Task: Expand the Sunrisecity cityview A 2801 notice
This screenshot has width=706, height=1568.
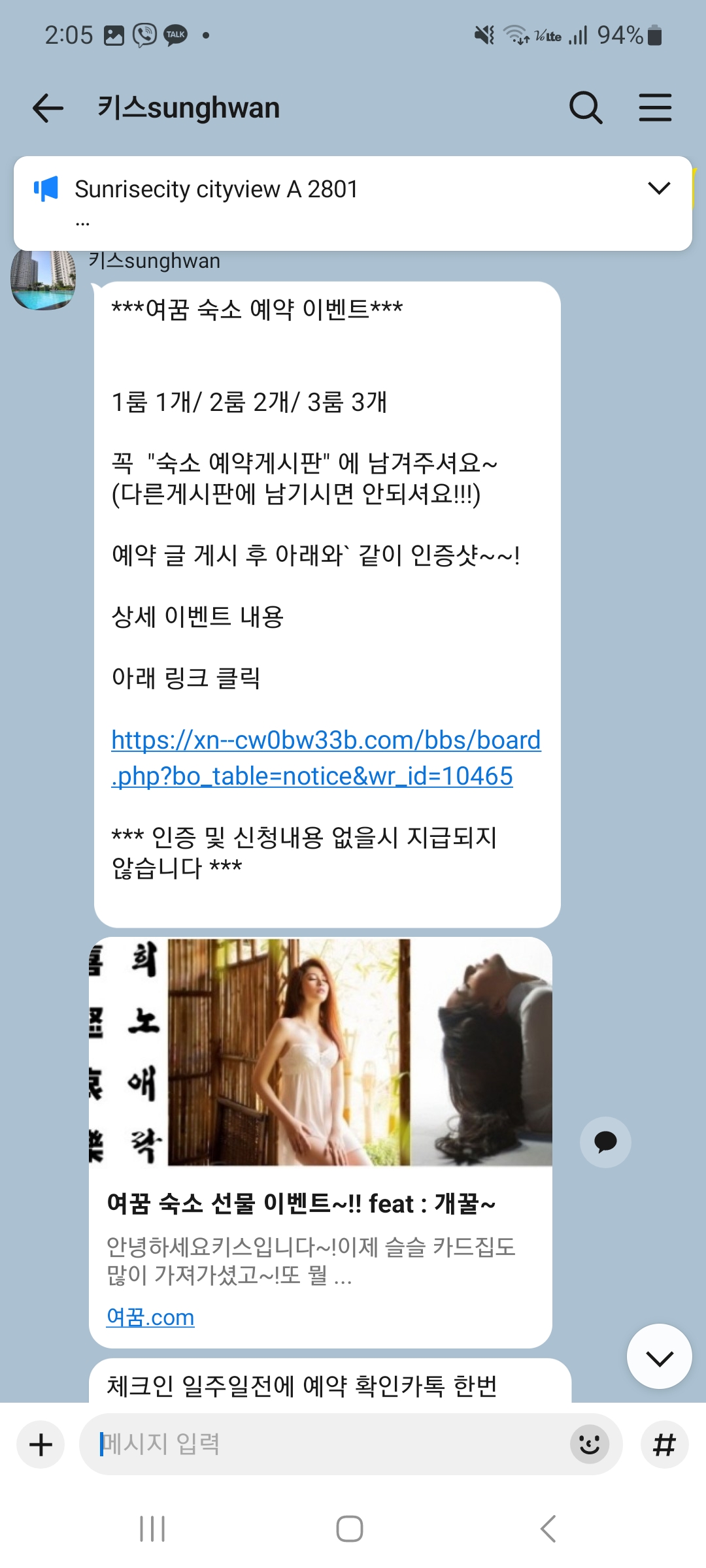Action: click(x=658, y=189)
